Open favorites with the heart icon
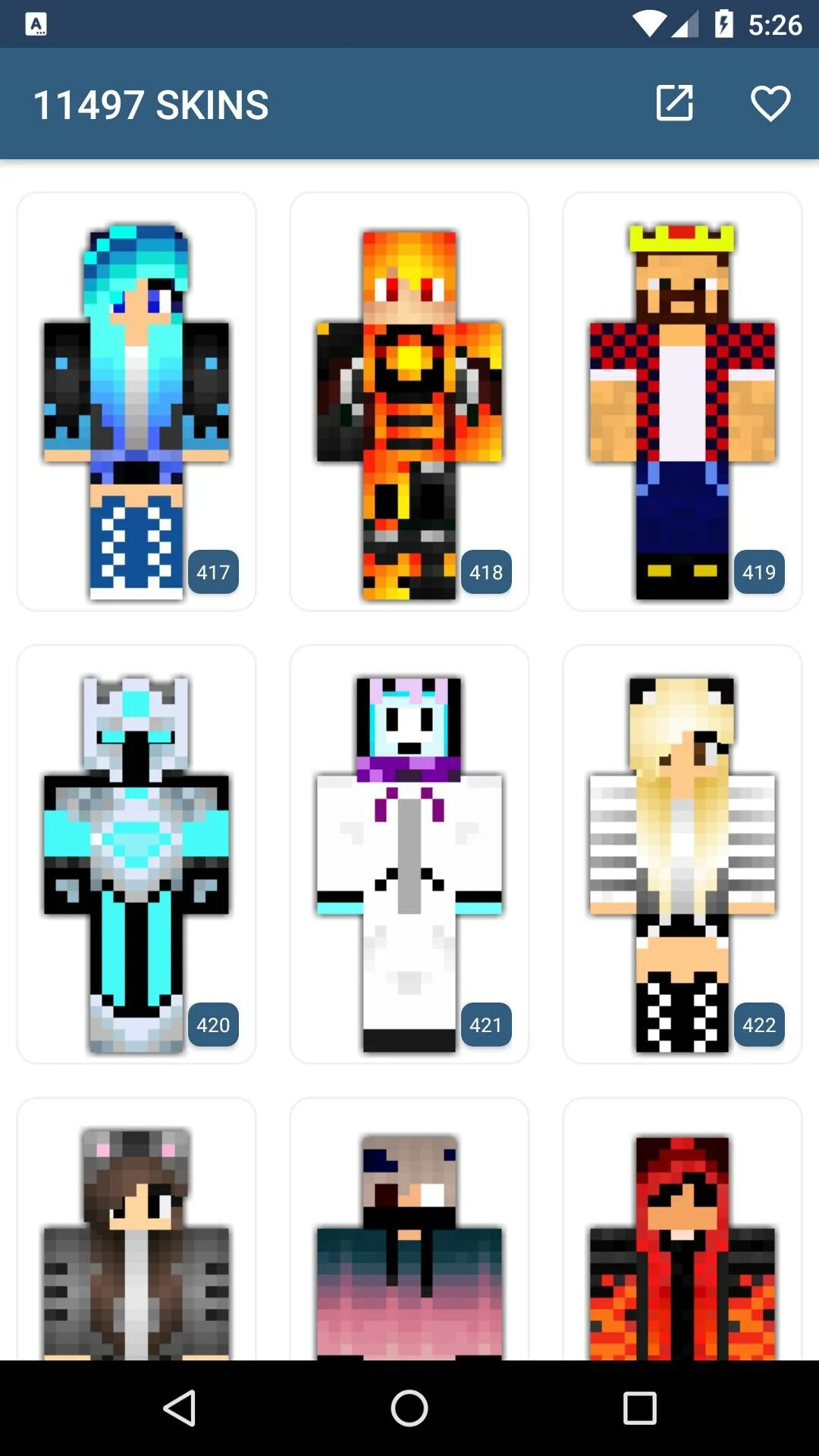819x1456 pixels. click(x=770, y=103)
